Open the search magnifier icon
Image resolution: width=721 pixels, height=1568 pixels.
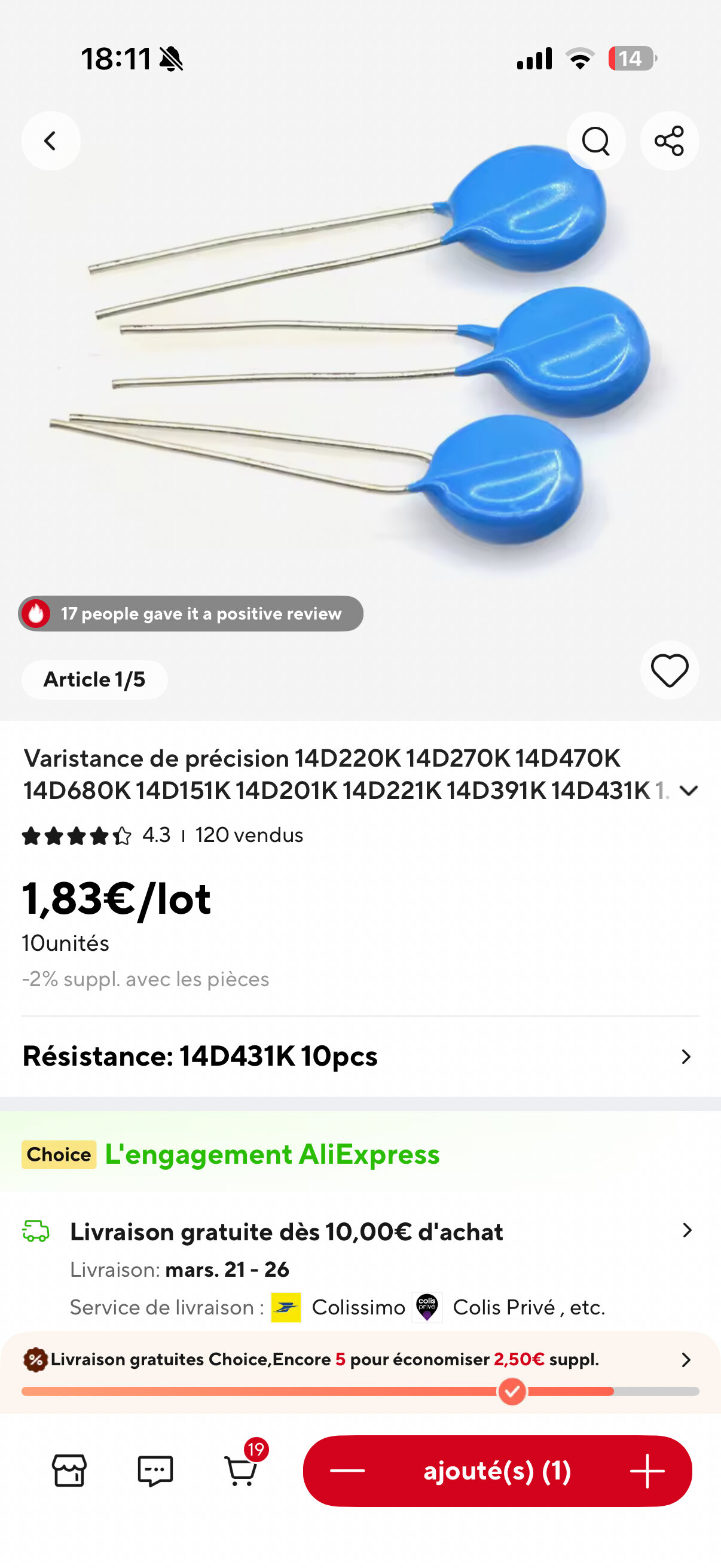(595, 141)
